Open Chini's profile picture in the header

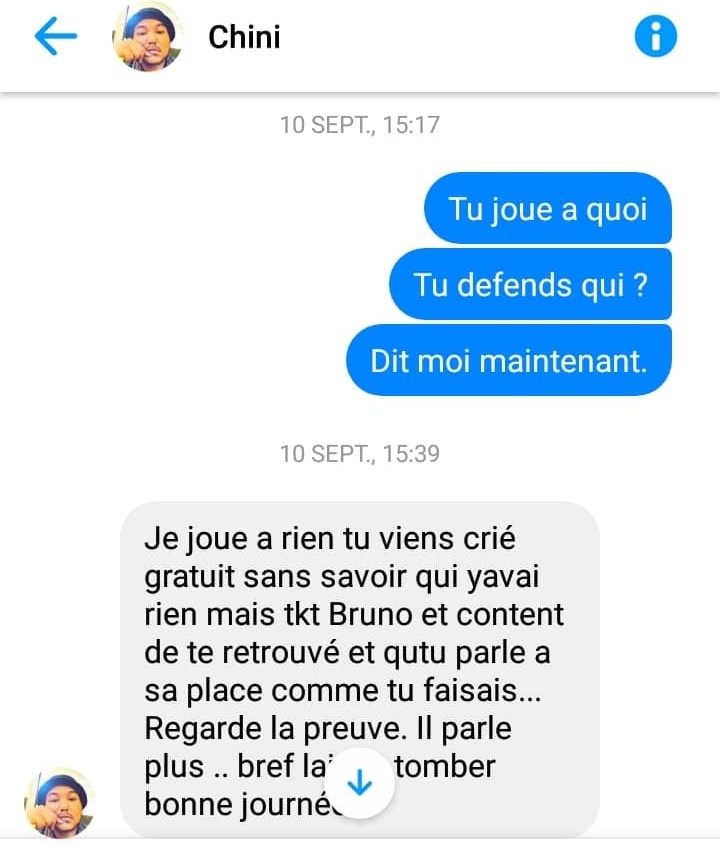[x=147, y=38]
